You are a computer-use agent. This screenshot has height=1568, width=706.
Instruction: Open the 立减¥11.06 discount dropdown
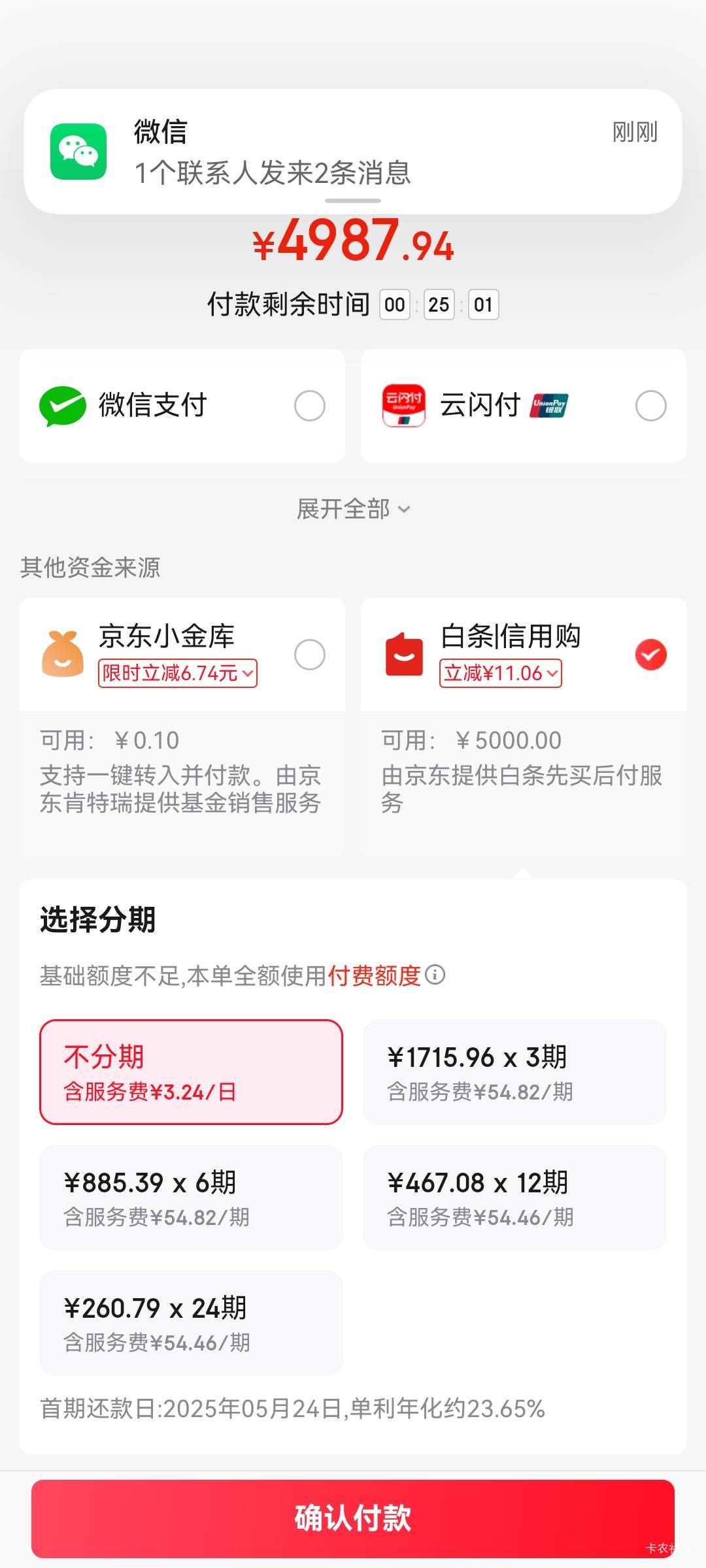click(x=501, y=673)
